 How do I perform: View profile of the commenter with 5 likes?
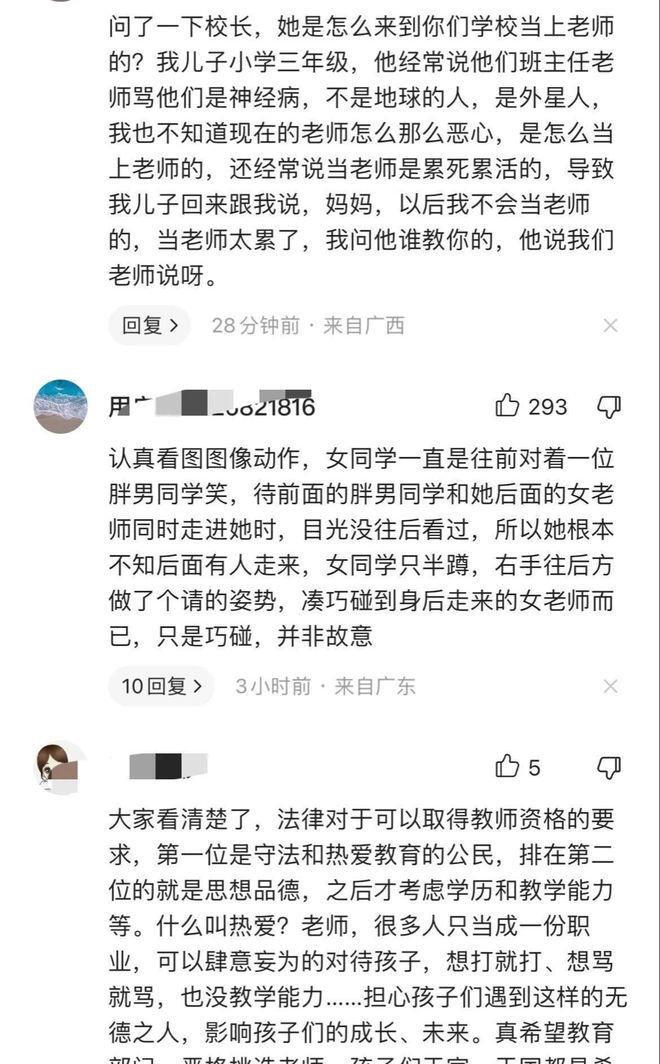(61, 767)
